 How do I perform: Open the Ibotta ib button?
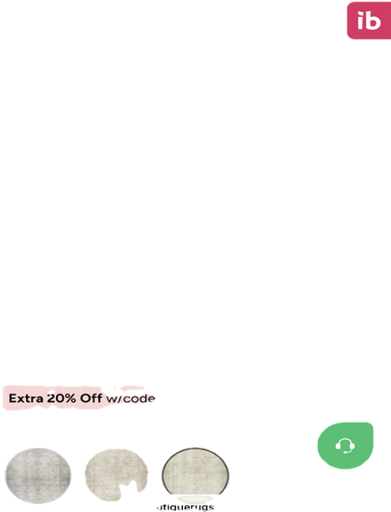tap(369, 20)
